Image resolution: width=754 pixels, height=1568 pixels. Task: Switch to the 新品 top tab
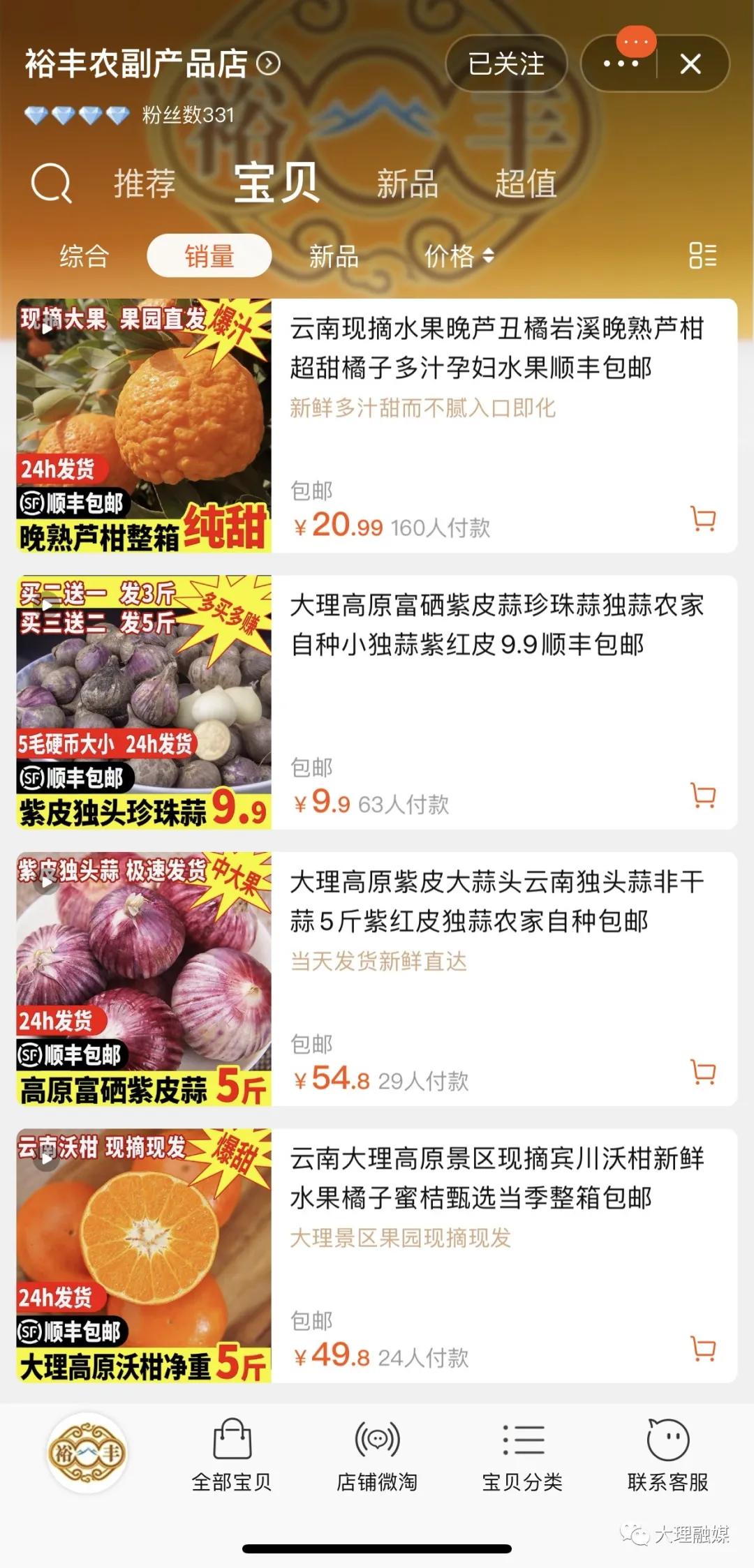[407, 183]
